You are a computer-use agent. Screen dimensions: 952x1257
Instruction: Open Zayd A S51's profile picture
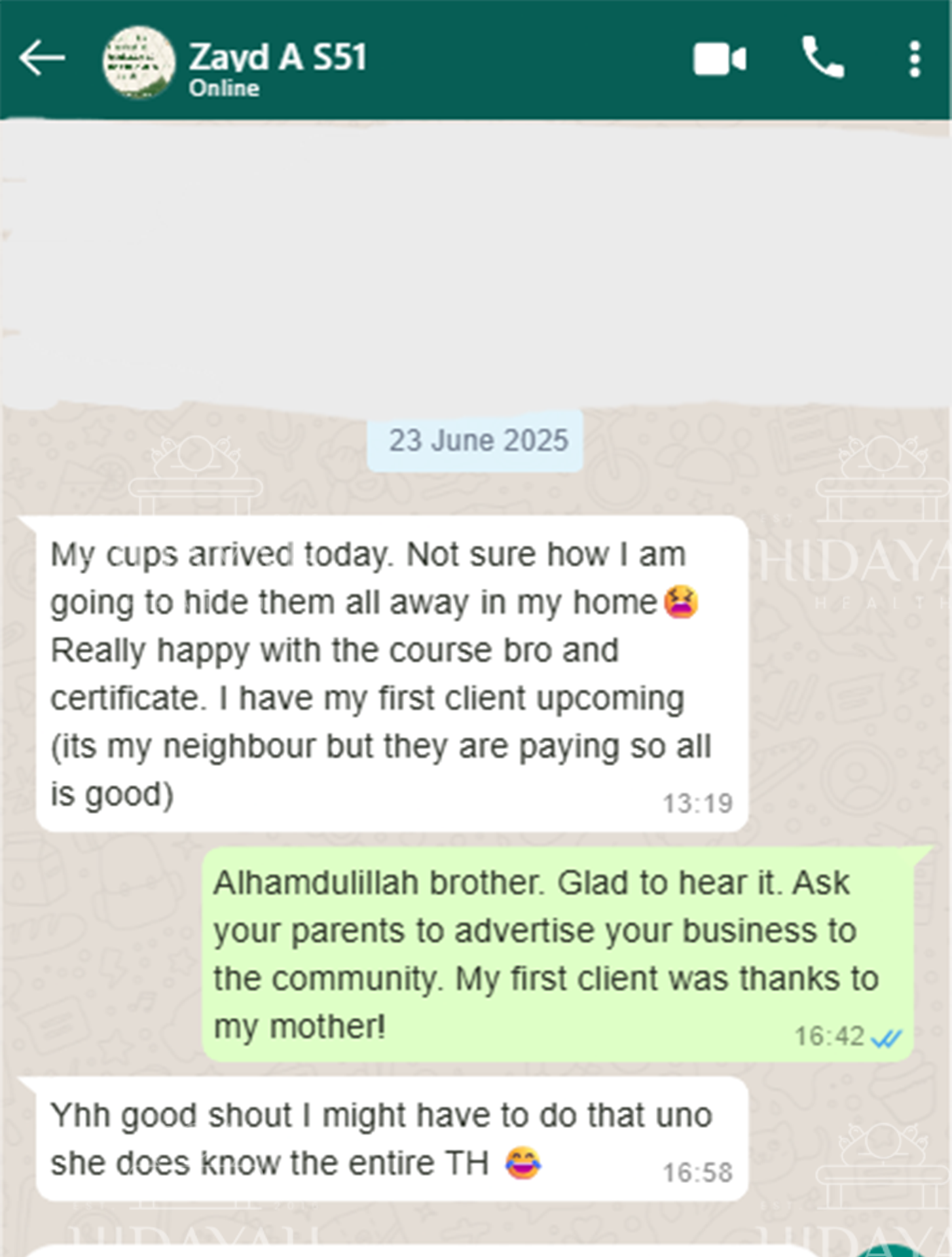point(139,62)
